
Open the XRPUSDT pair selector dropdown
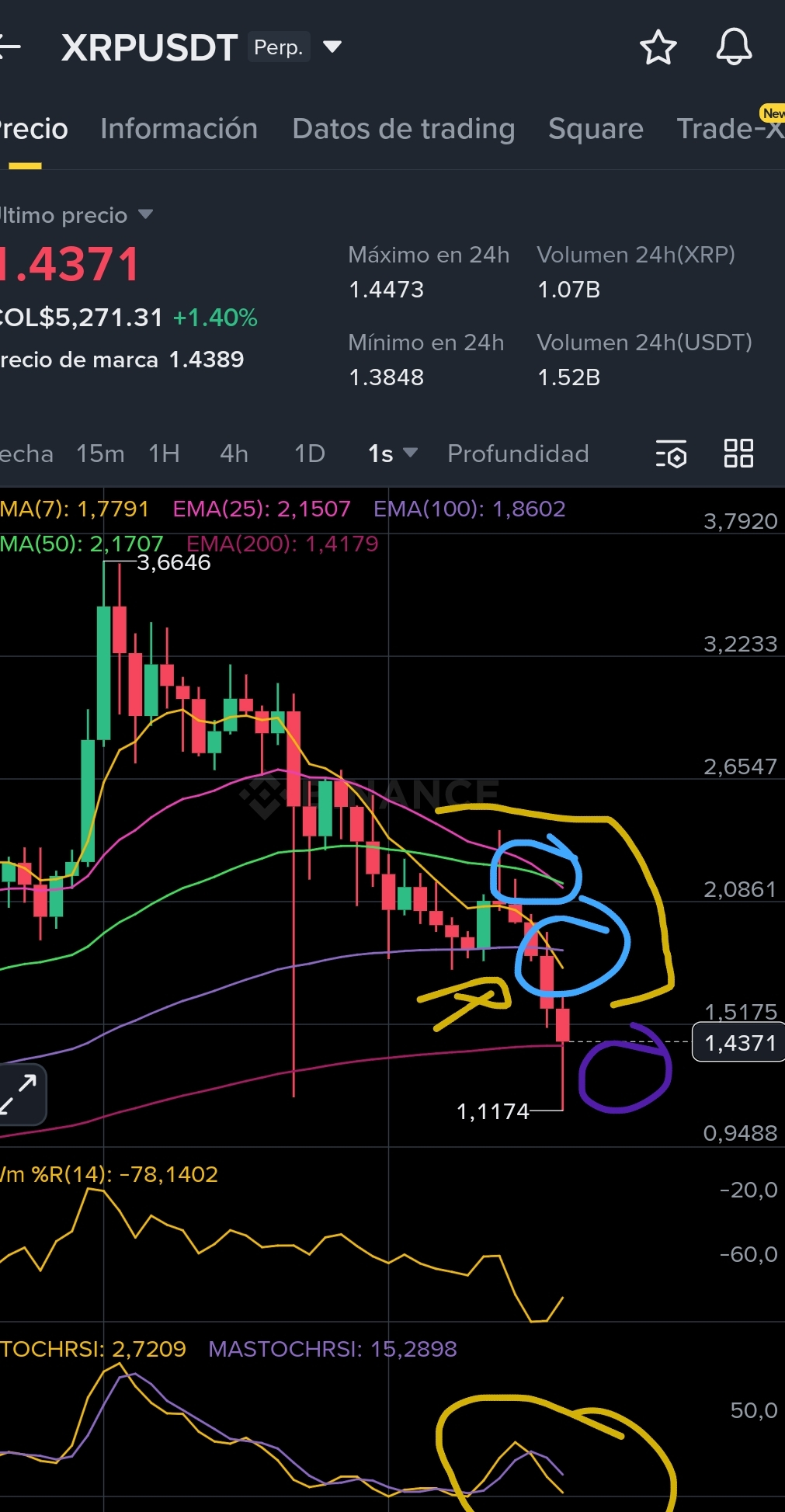(332, 47)
